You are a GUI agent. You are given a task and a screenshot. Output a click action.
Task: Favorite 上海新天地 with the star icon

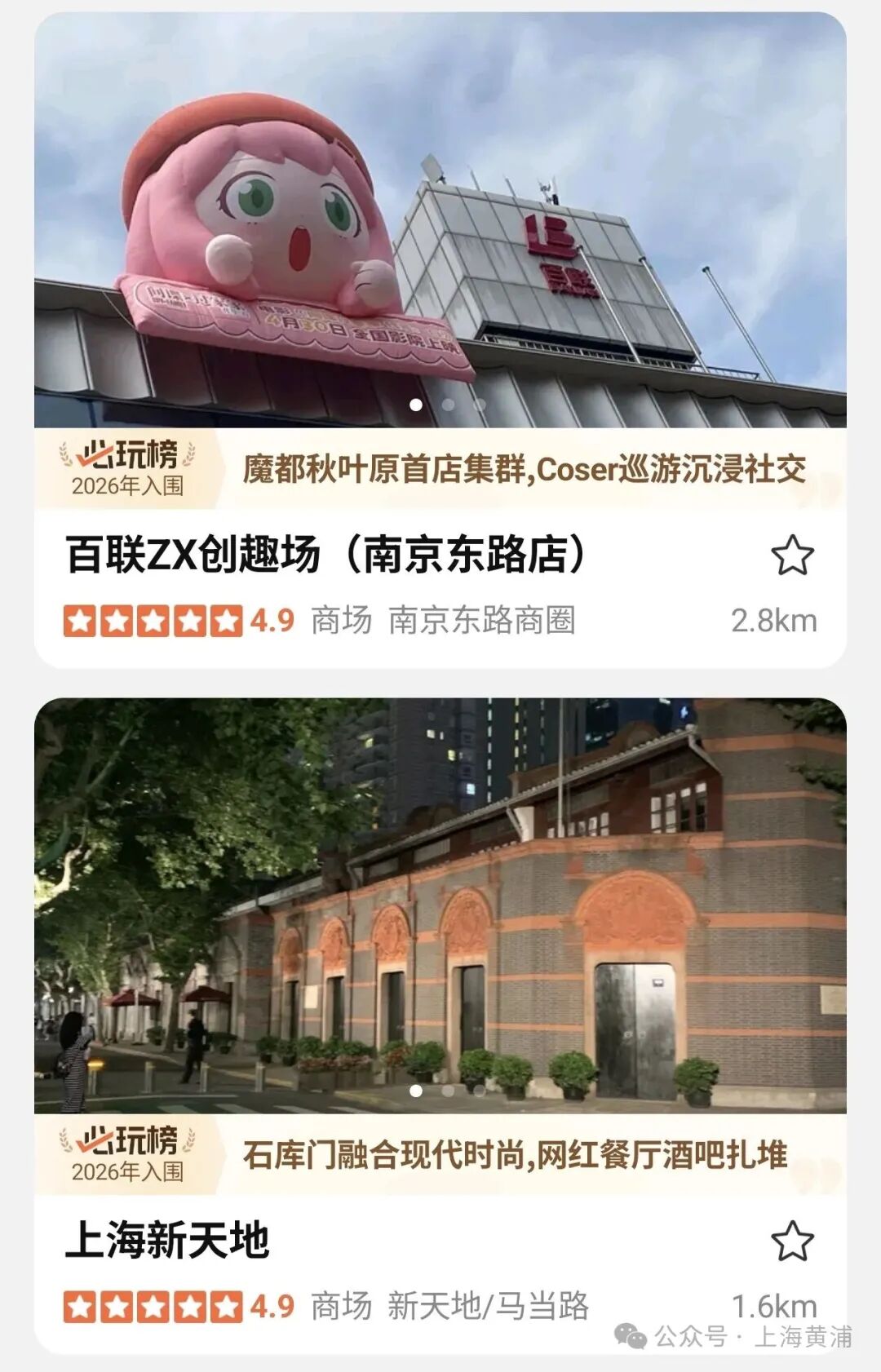(x=792, y=1241)
